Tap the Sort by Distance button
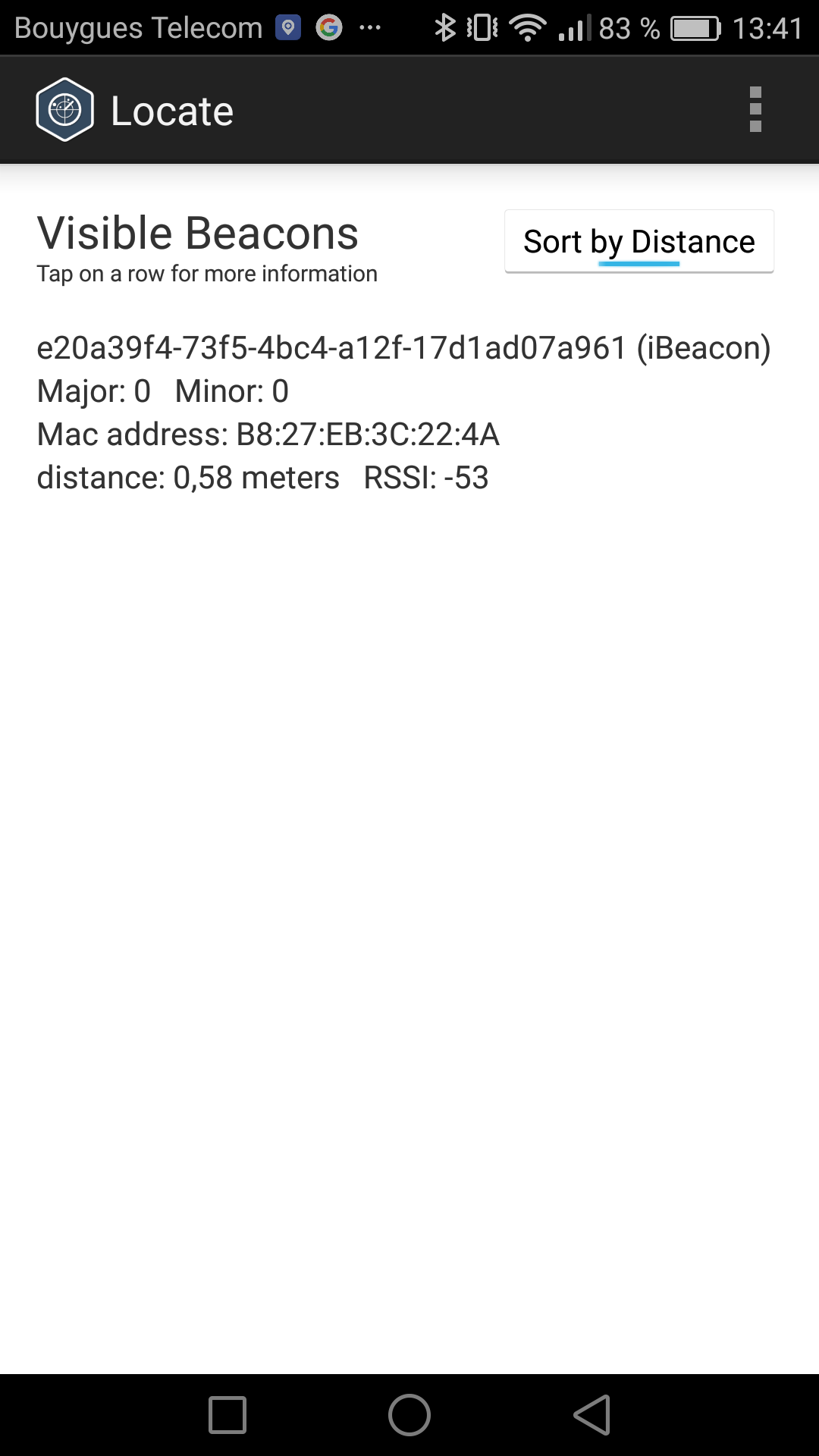This screenshot has height=1456, width=819. coord(639,242)
